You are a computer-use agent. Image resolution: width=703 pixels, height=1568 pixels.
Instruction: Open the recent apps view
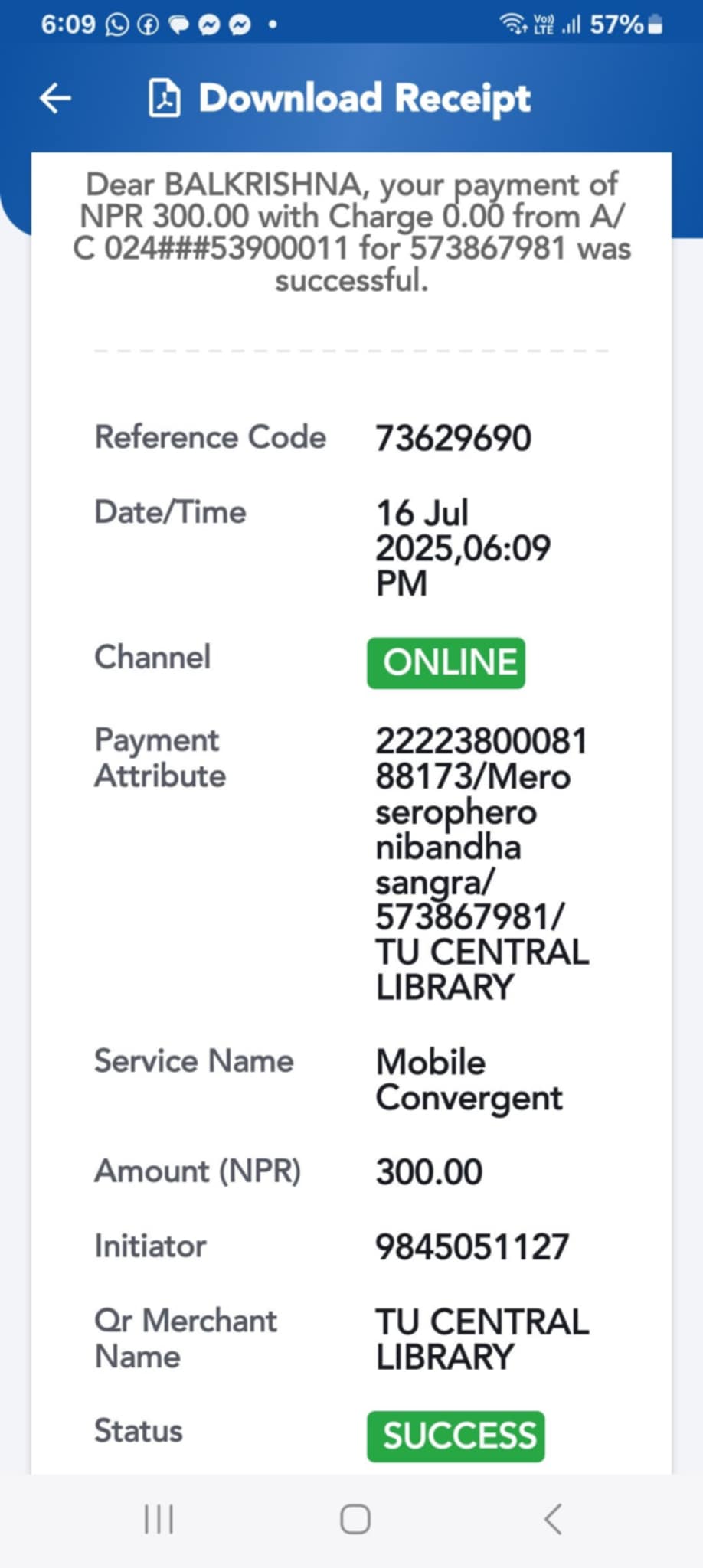point(159,1519)
